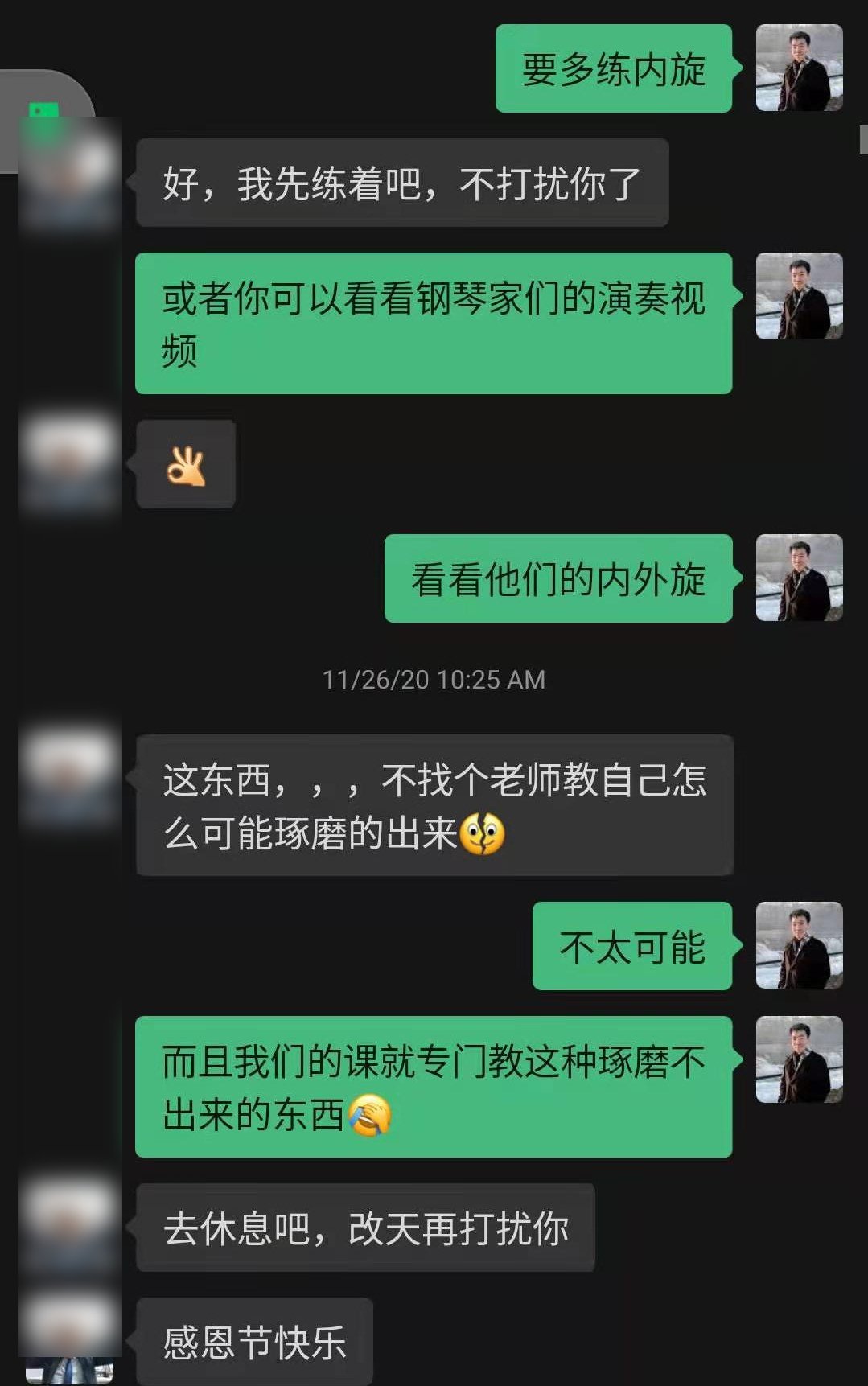Tap avatar next to "或者你可以看看钢琴家们的演奏视频"
868x1386 pixels.
pos(799,296)
